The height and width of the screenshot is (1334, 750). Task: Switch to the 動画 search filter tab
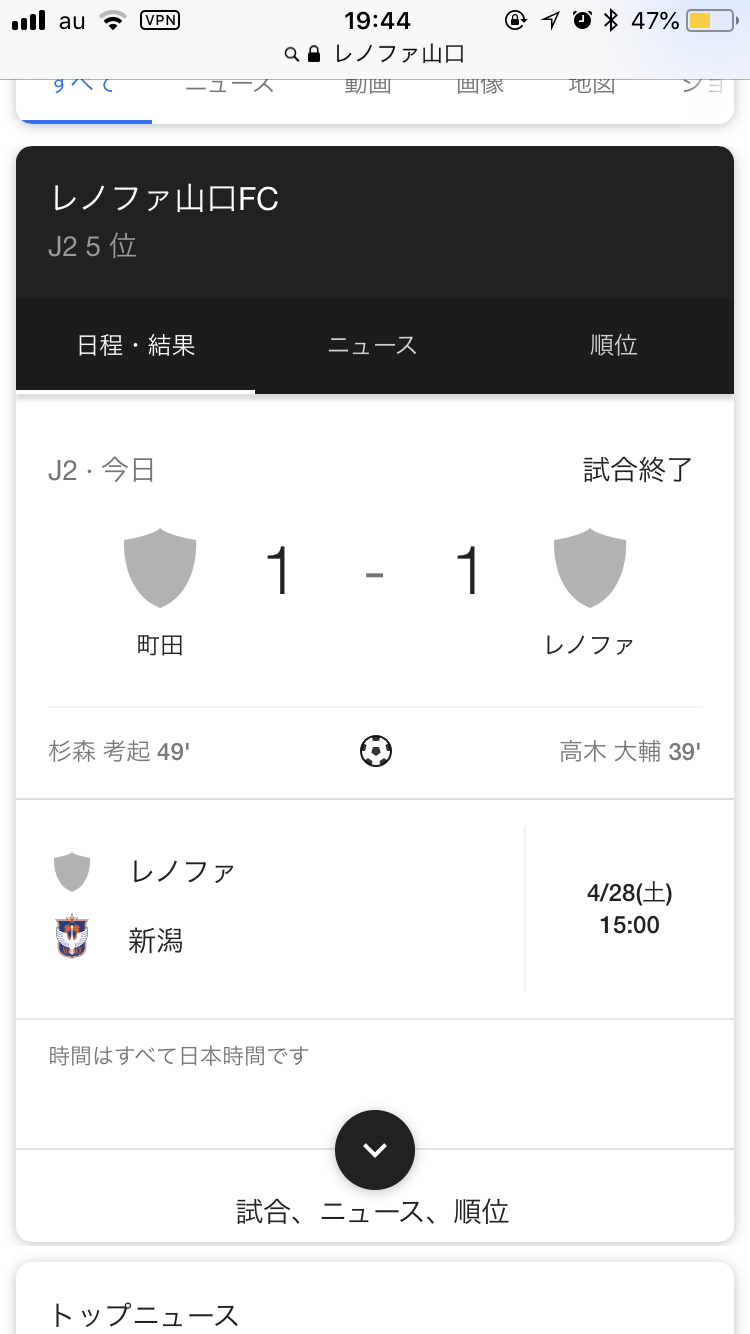tap(367, 88)
